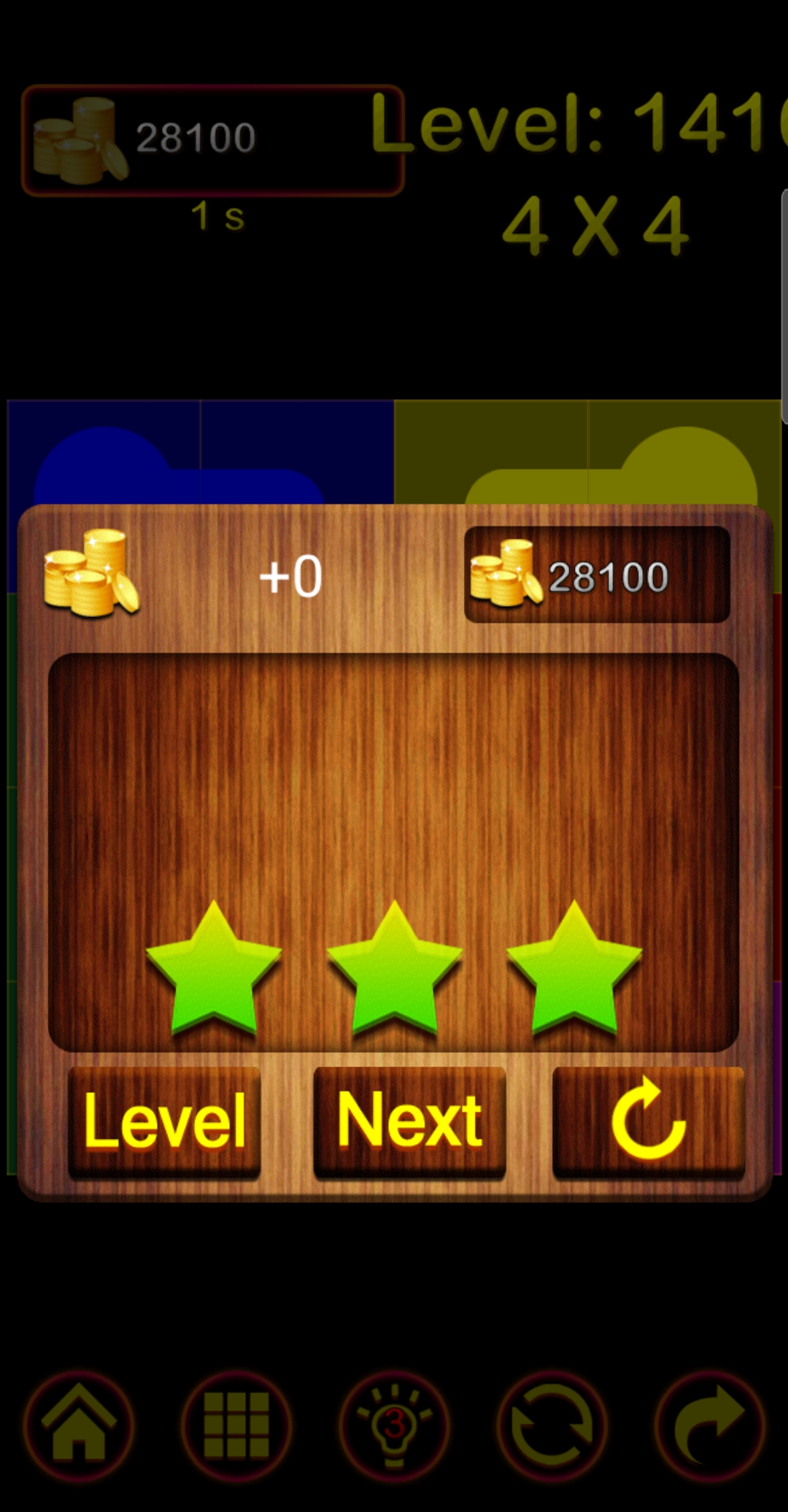This screenshot has height=1512, width=788.
Task: Open the level grid icon
Action: [236, 1425]
